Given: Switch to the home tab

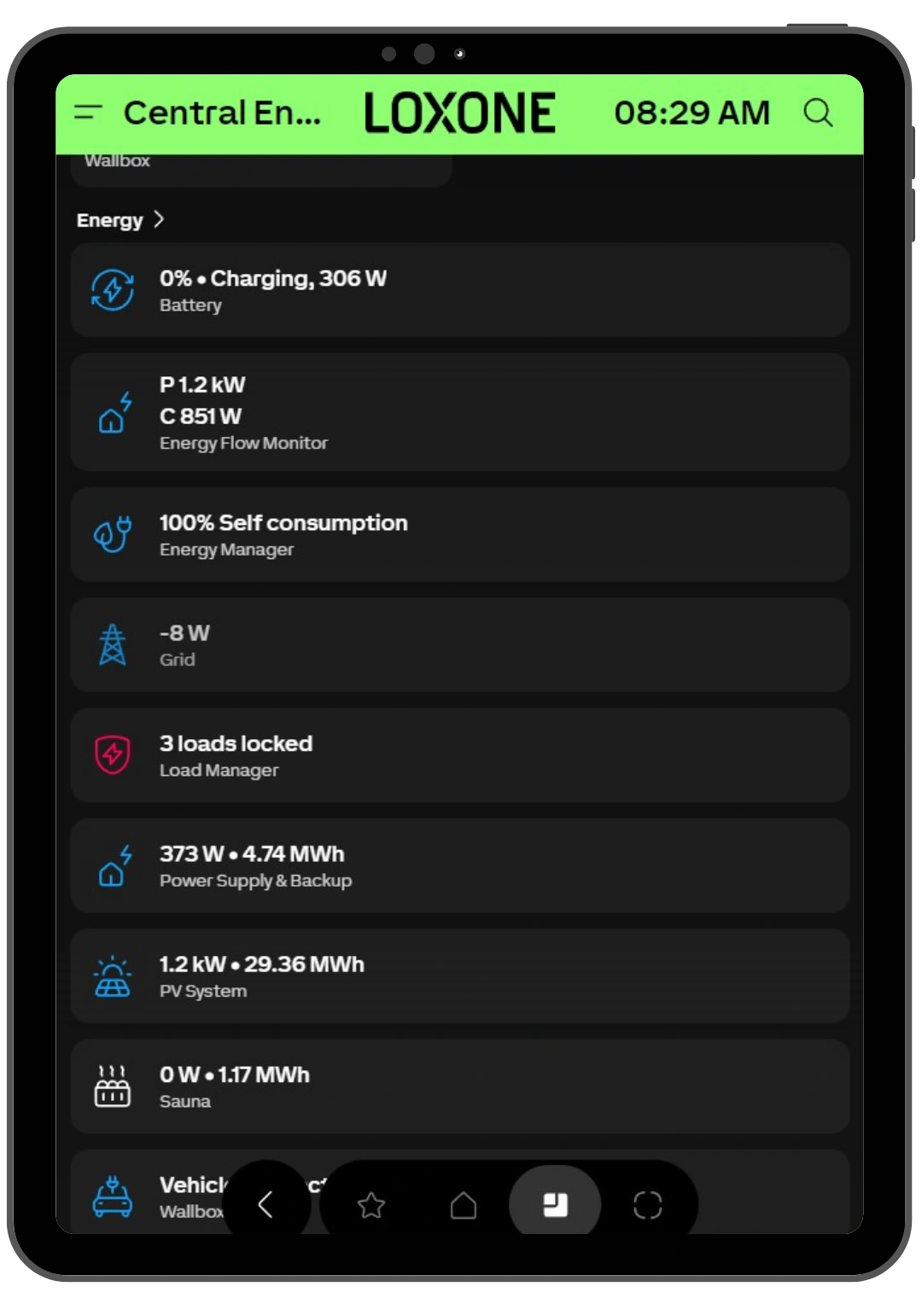Looking at the screenshot, I should click(x=463, y=1205).
